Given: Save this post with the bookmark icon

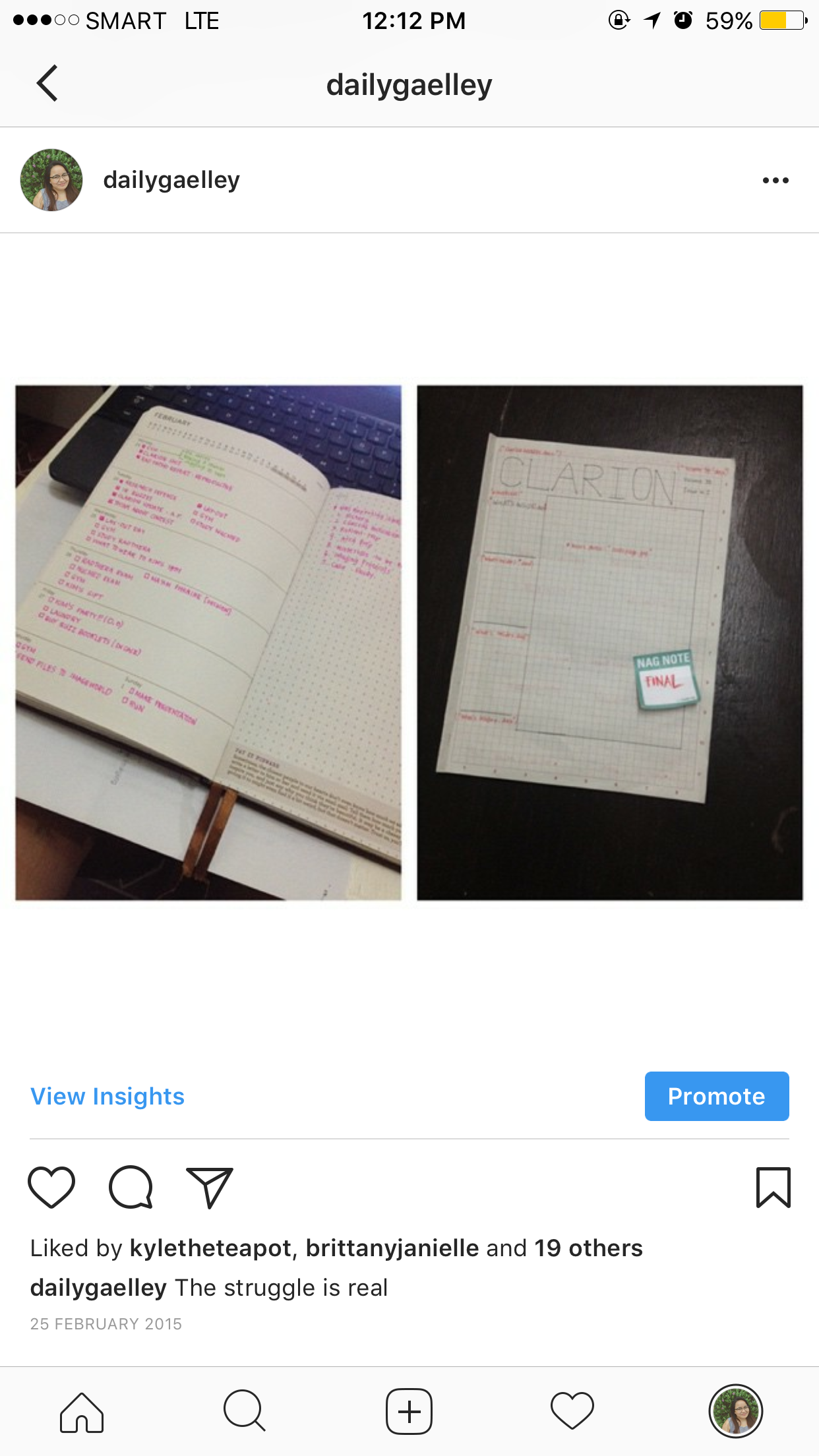Looking at the screenshot, I should coord(773,1187).
